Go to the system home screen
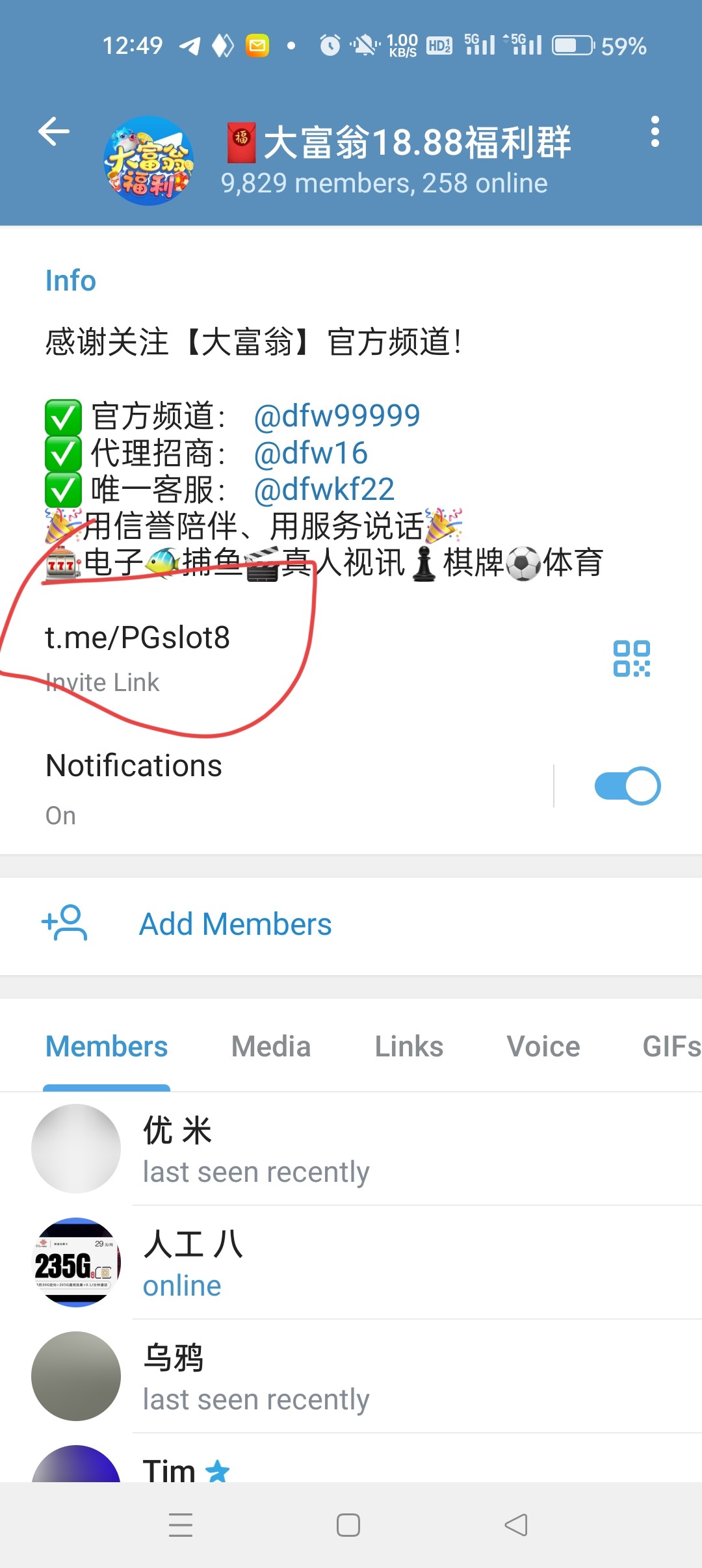 [348, 1525]
